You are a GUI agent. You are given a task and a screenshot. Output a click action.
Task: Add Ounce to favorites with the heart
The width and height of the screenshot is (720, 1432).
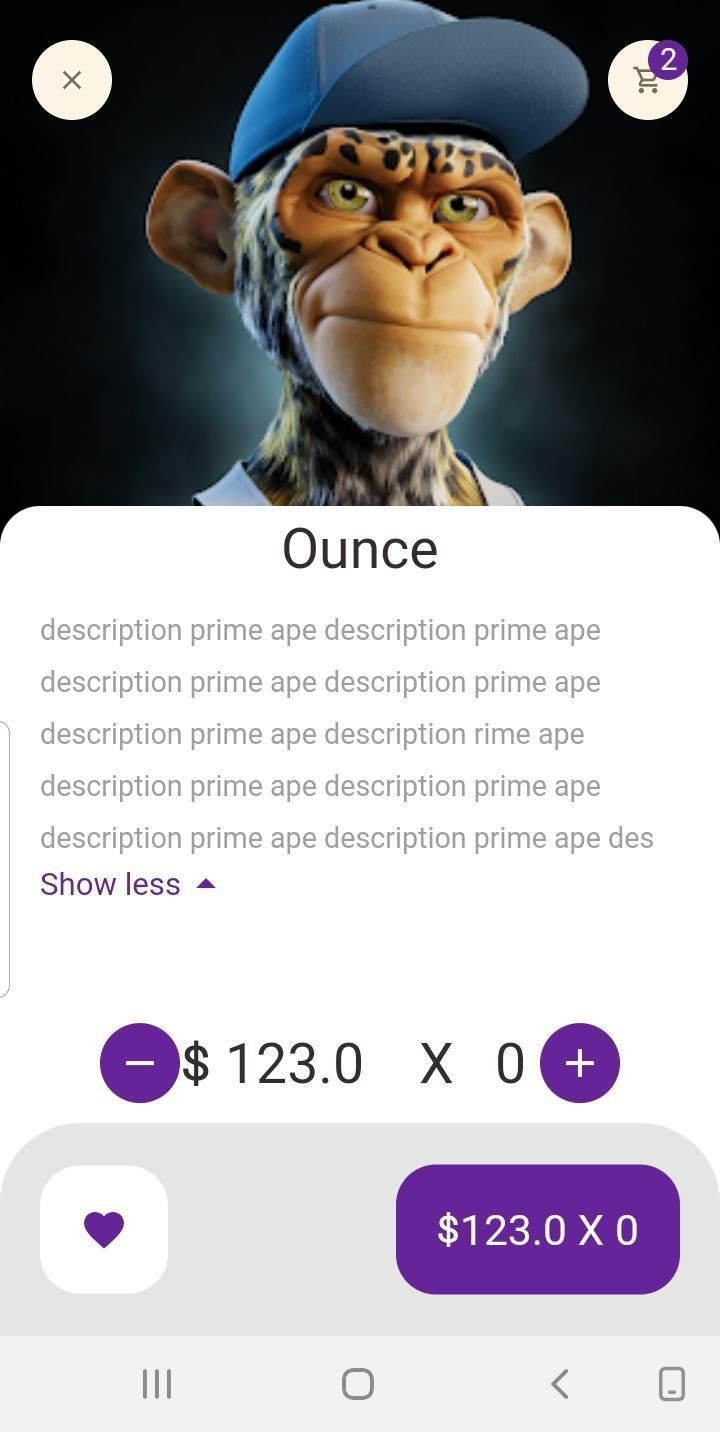point(104,1229)
